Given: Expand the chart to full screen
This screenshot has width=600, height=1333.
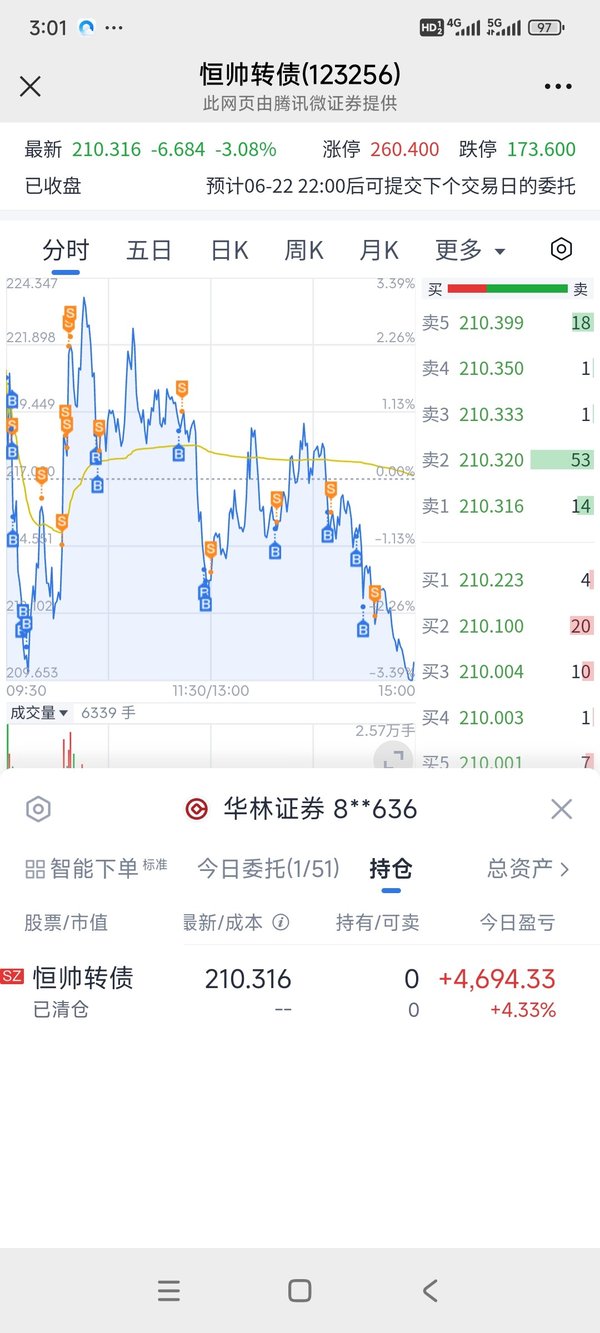Looking at the screenshot, I should 394,757.
